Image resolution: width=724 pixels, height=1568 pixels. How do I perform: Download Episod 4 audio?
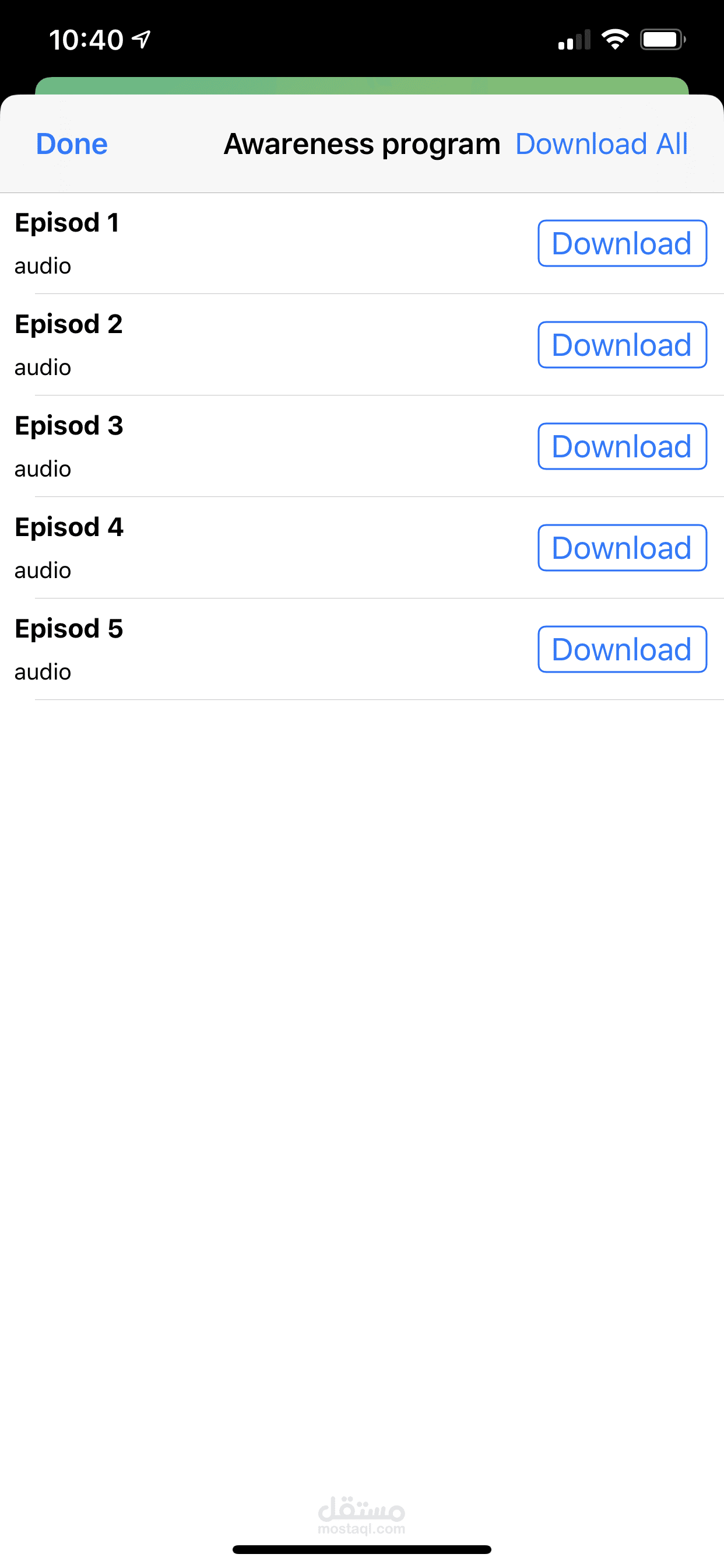click(622, 548)
